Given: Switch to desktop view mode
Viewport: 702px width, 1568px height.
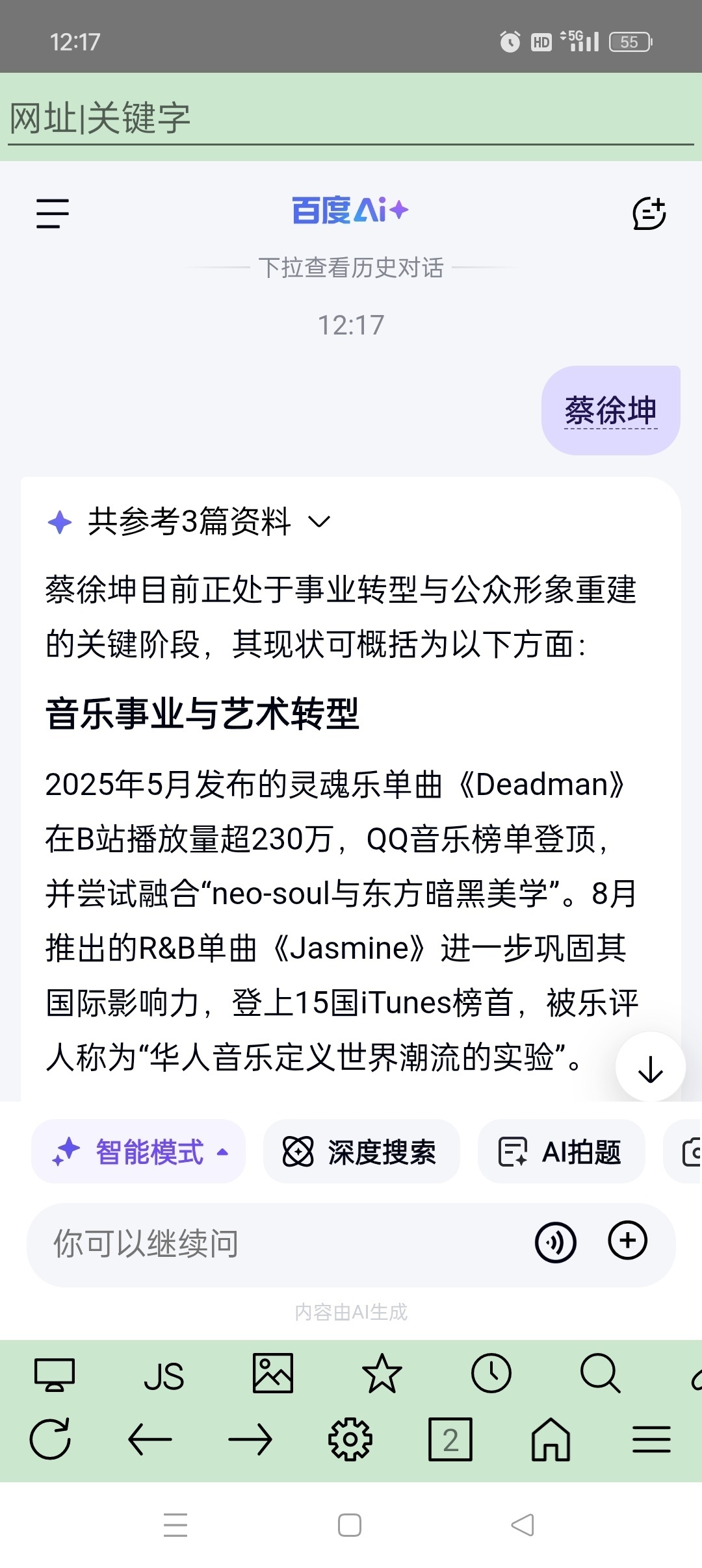Looking at the screenshot, I should [55, 1374].
